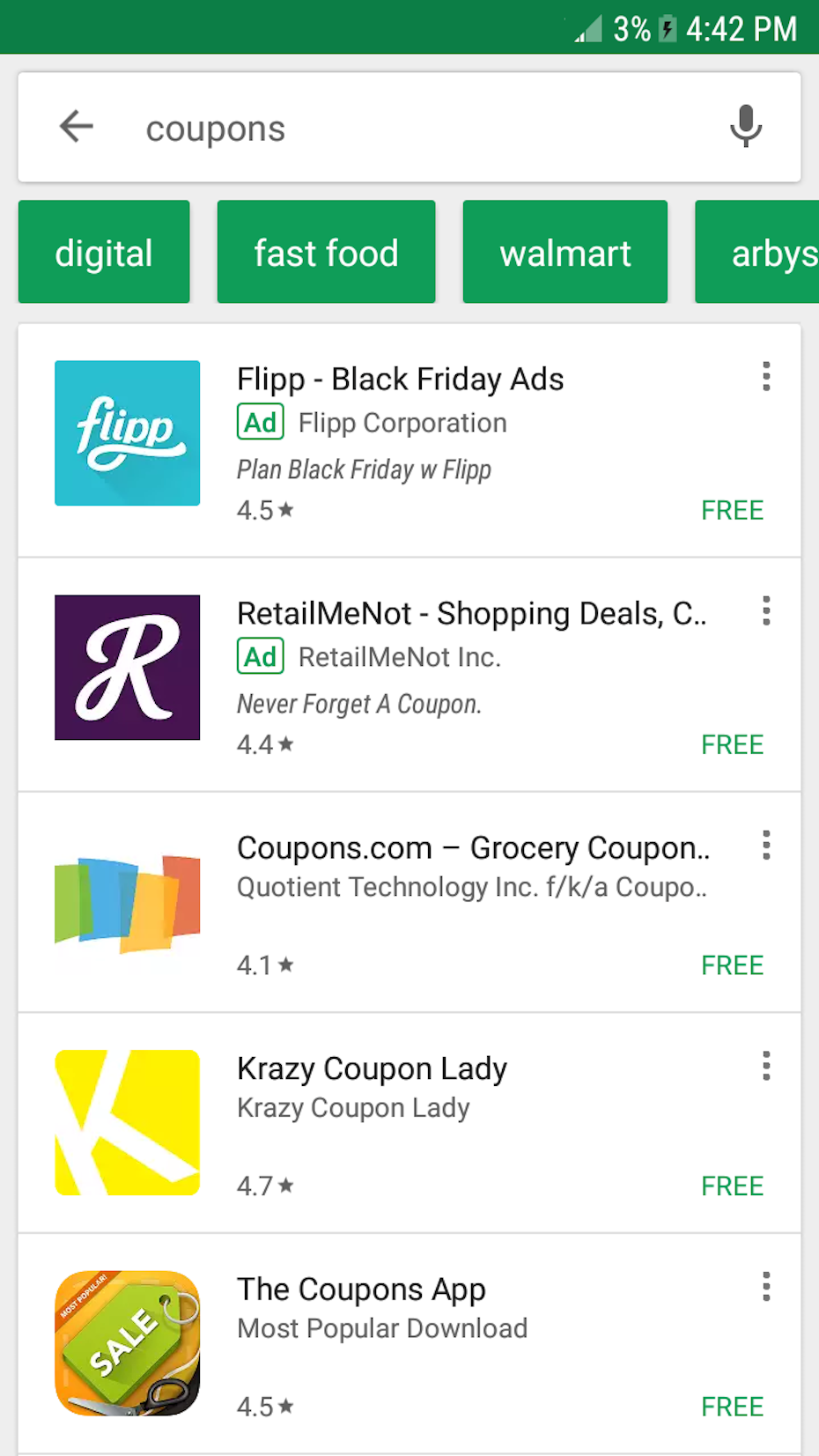
Task: Show more options for the RetailMeNot app
Action: (766, 611)
